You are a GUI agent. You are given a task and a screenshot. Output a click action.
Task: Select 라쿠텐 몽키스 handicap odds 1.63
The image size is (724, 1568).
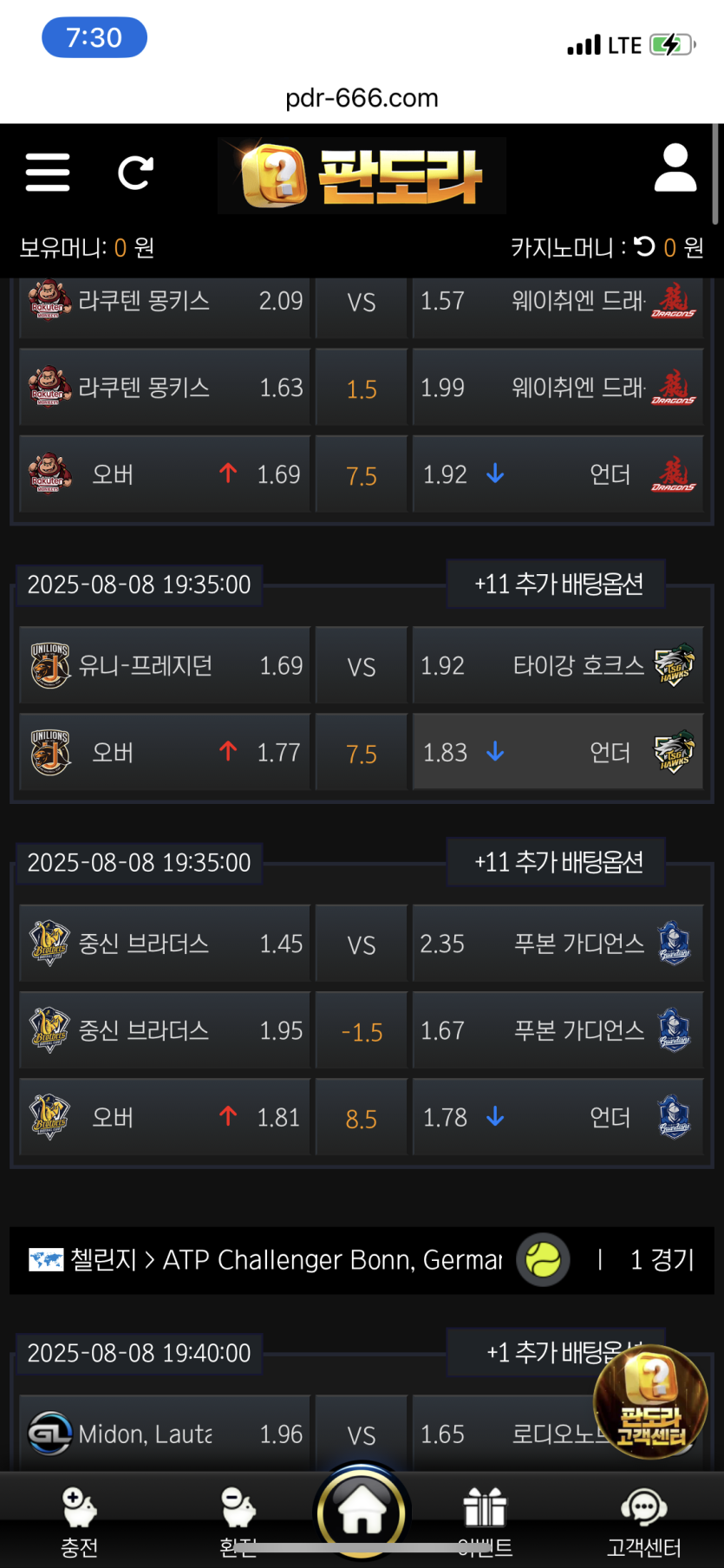pyautogui.click(x=165, y=388)
